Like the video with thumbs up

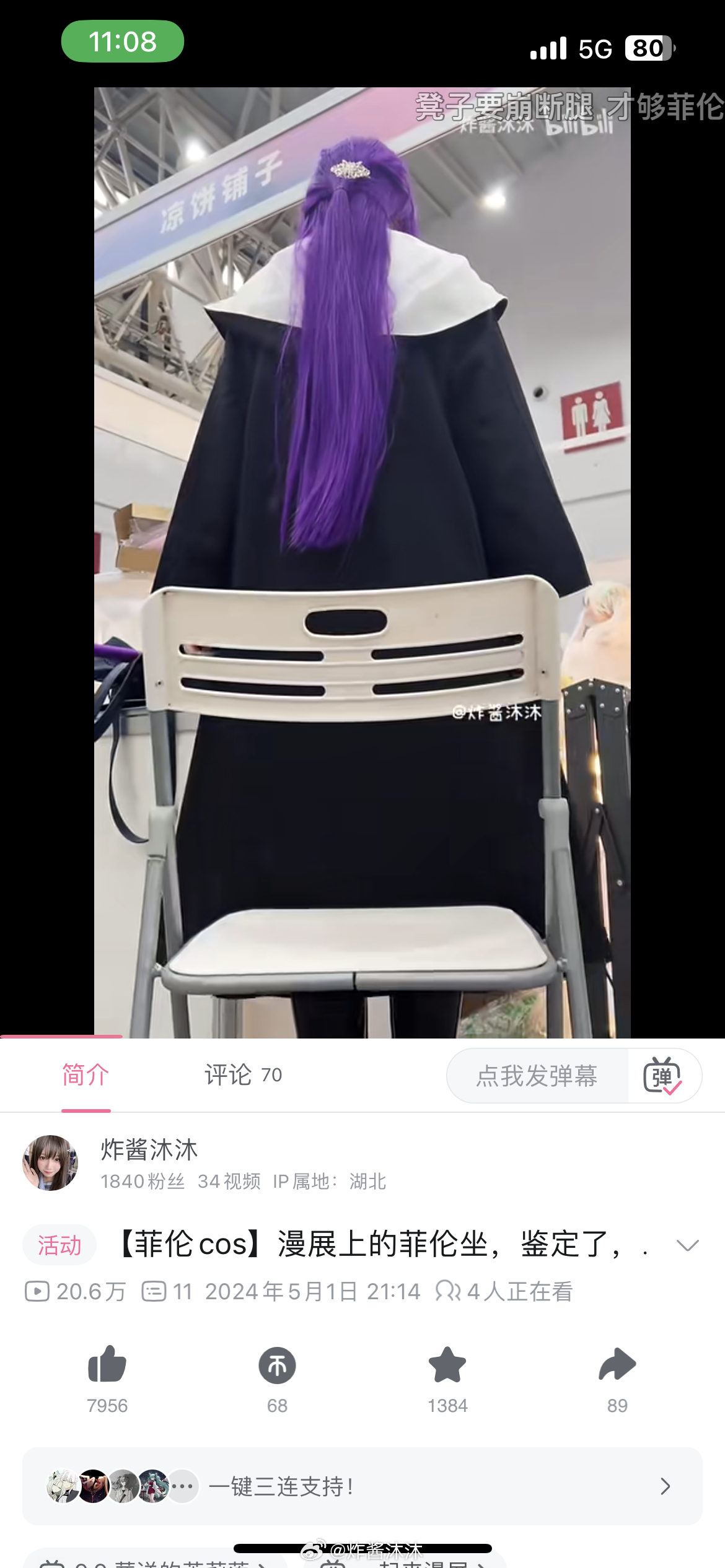click(x=107, y=1365)
